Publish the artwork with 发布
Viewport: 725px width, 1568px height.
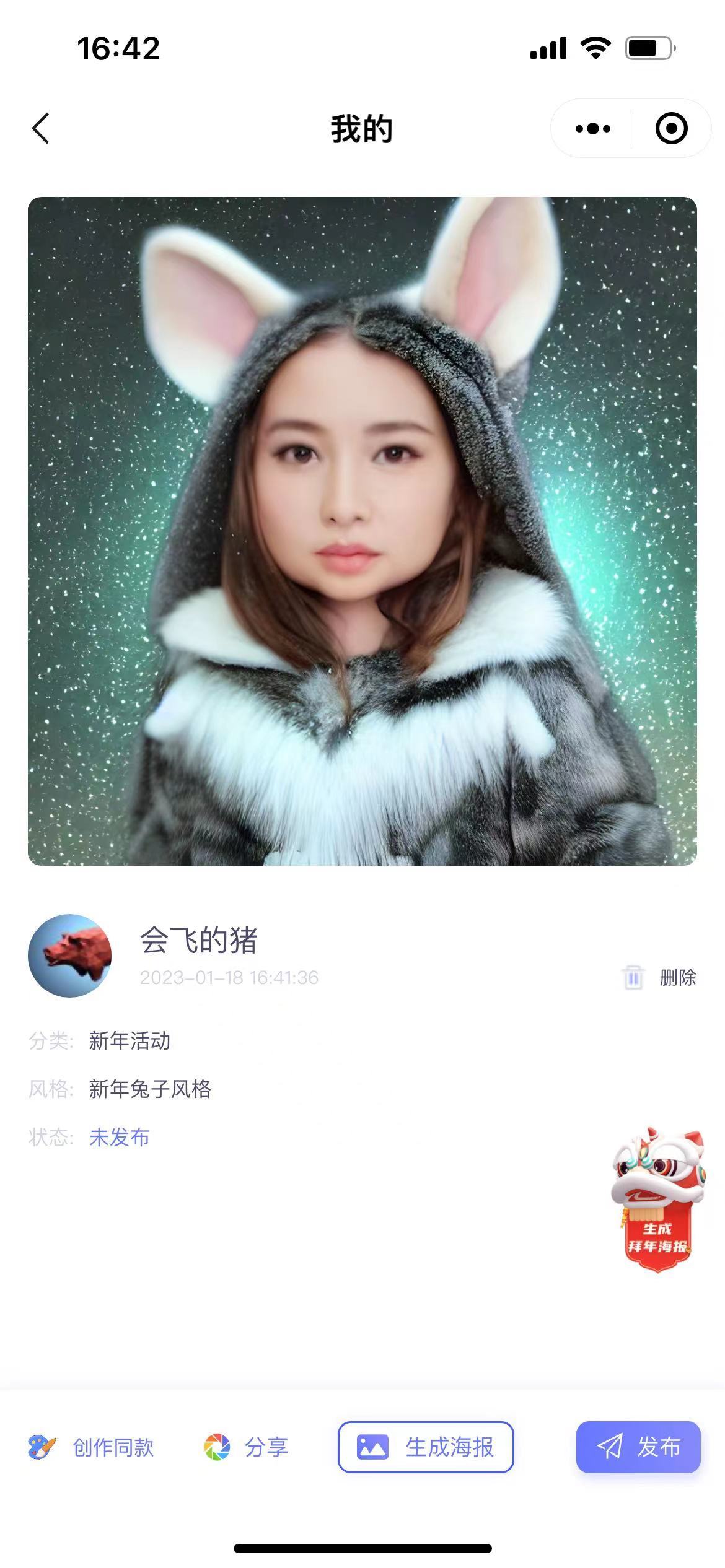click(x=638, y=1447)
